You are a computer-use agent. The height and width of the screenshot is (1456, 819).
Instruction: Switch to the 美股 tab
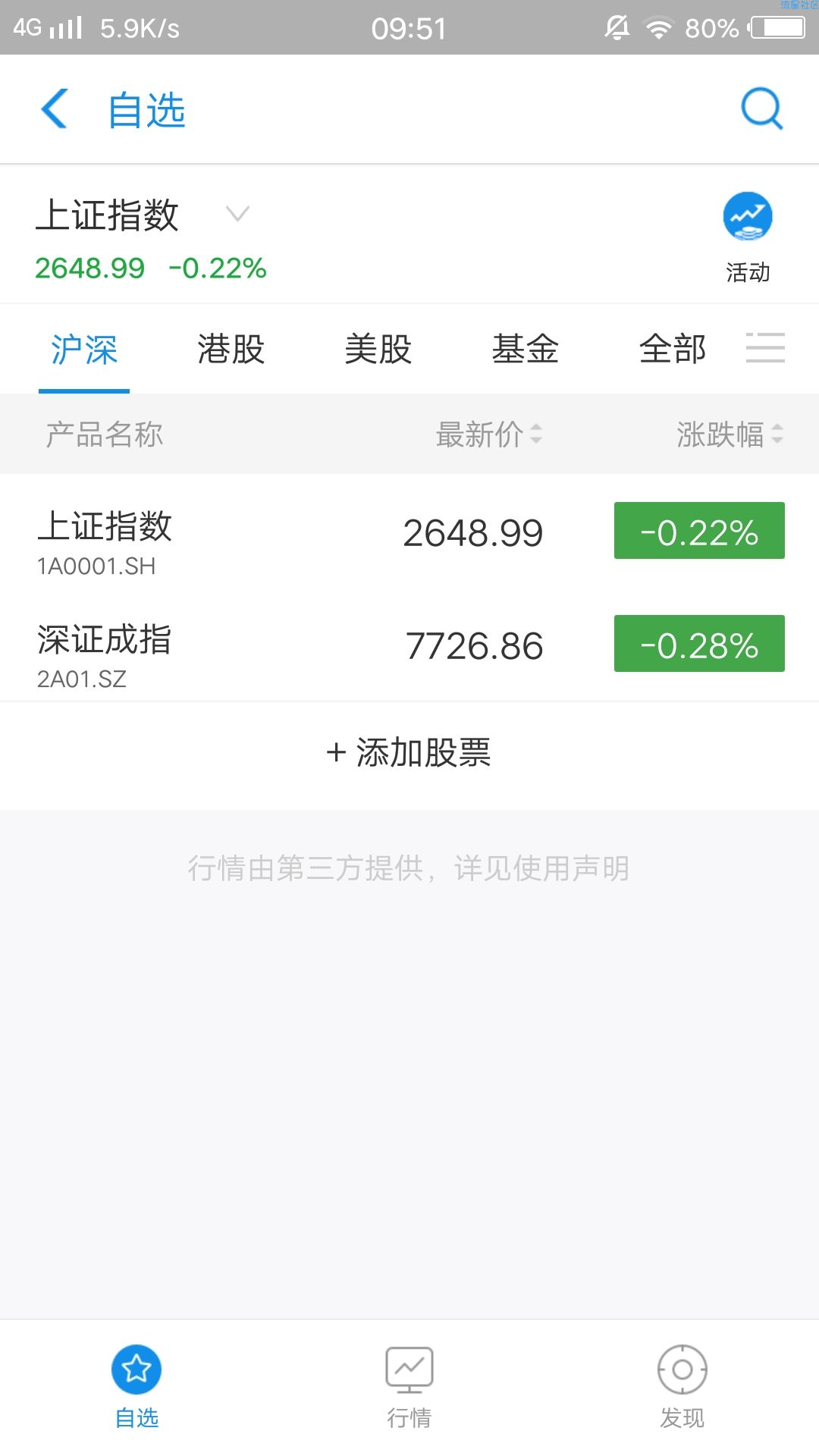click(x=378, y=350)
